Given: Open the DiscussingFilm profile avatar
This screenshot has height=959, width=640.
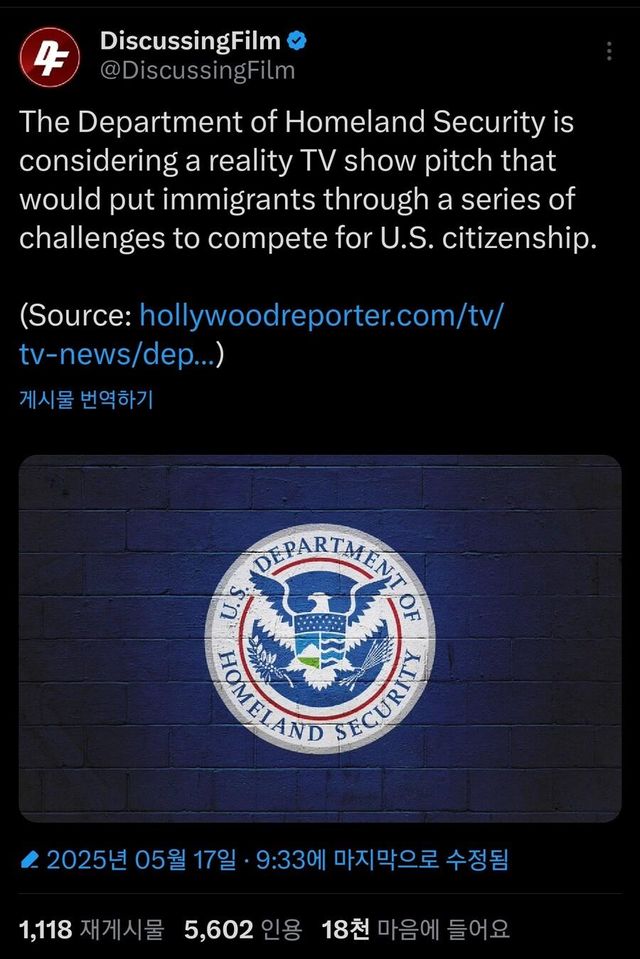Looking at the screenshot, I should coord(48,56).
